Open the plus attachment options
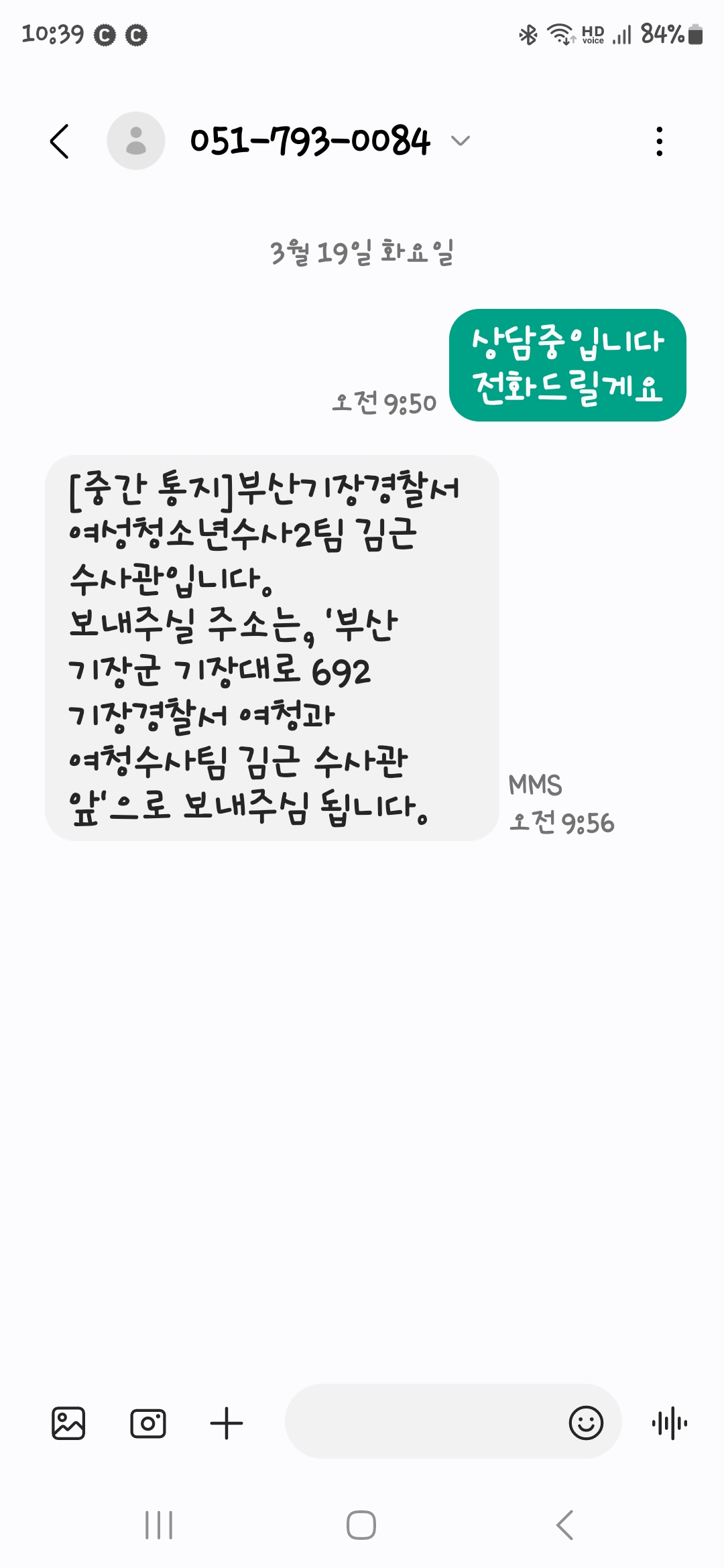 coord(227,1423)
